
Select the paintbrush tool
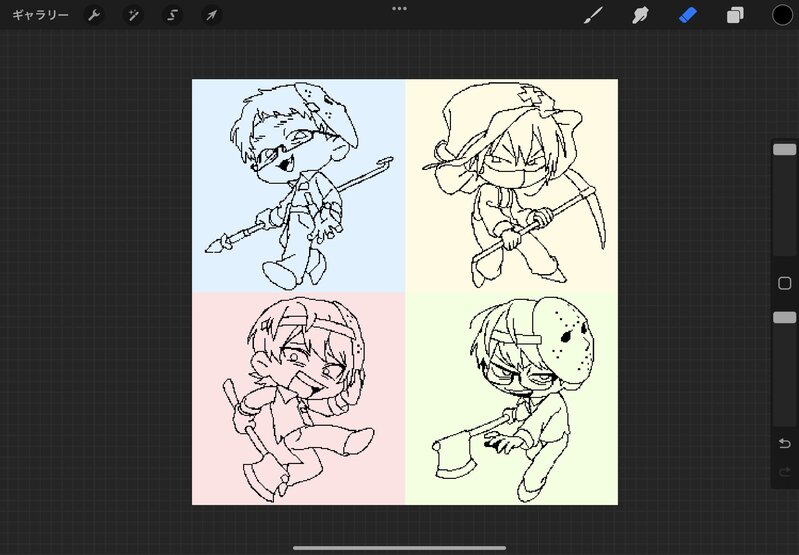point(593,15)
